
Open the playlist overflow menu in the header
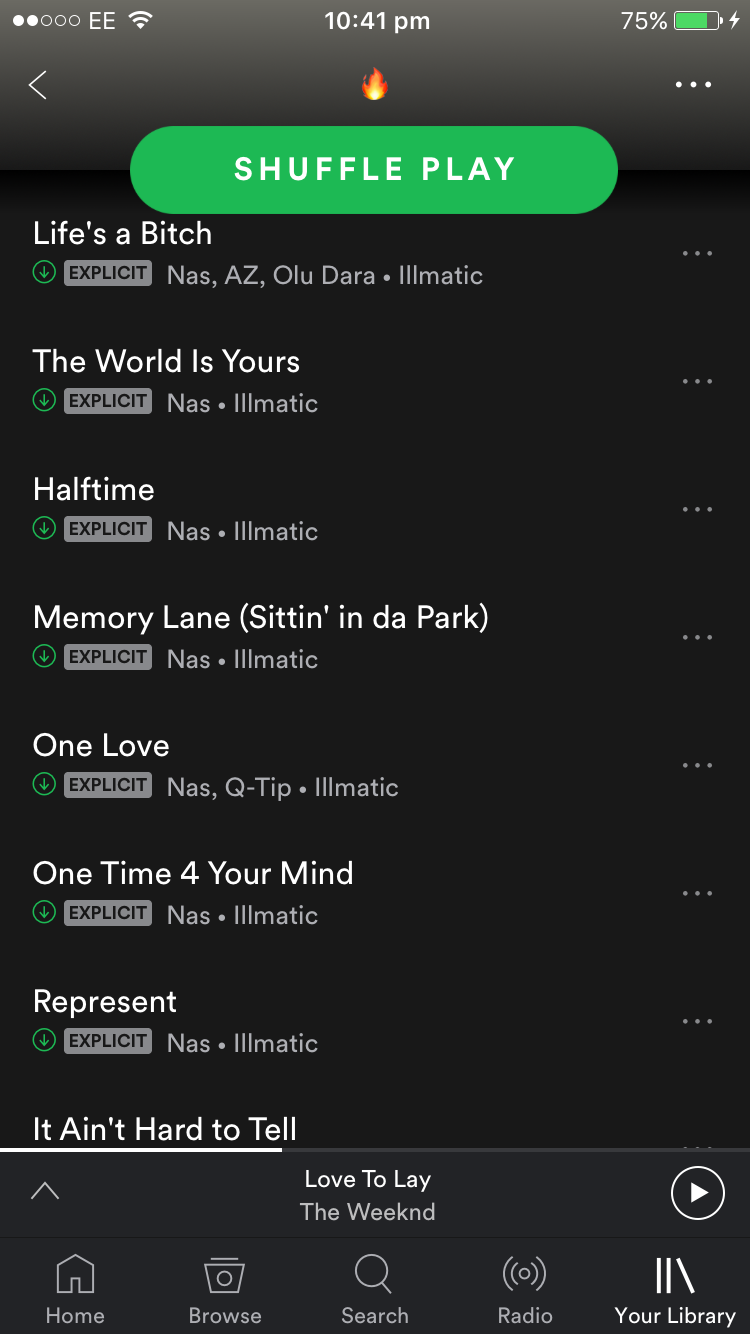point(693,85)
